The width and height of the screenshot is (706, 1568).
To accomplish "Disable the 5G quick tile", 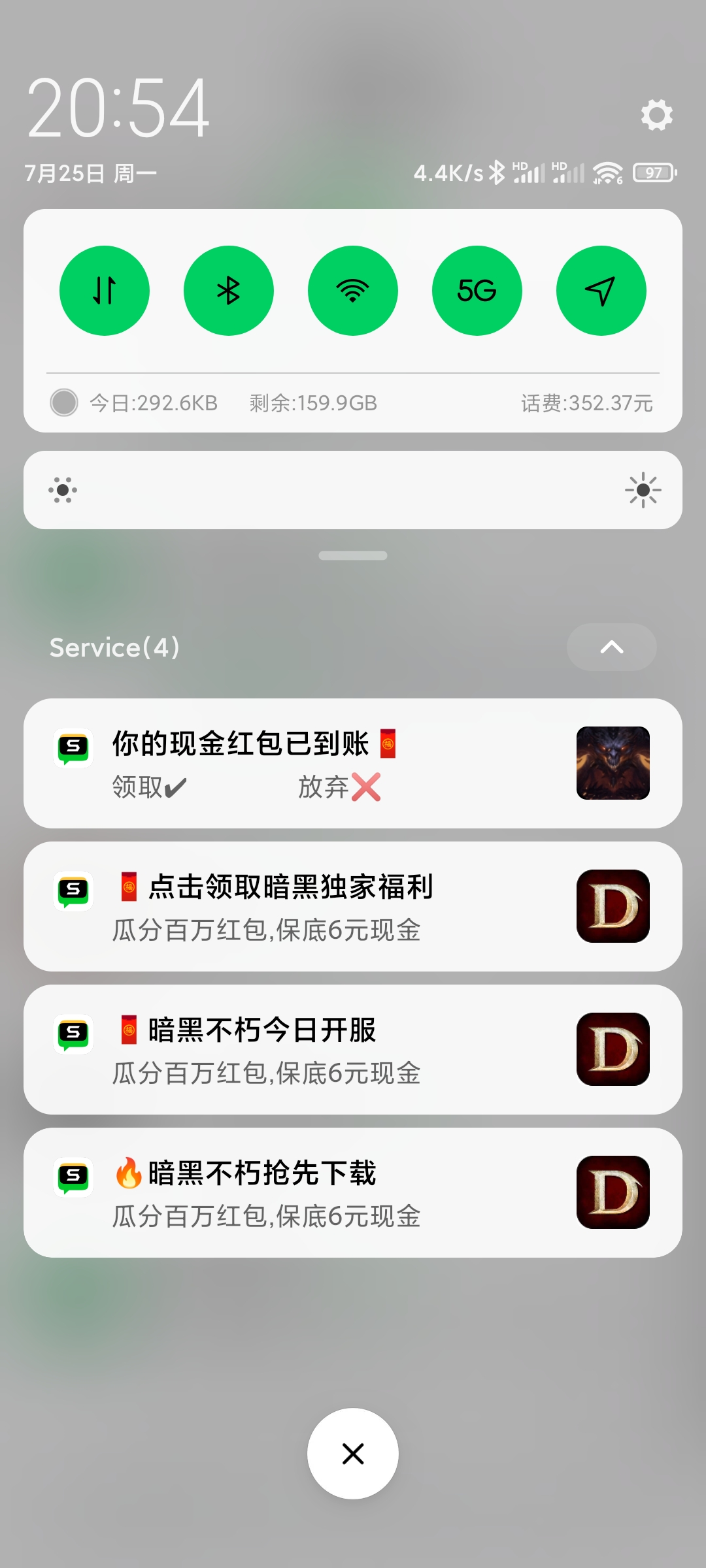I will (x=477, y=291).
